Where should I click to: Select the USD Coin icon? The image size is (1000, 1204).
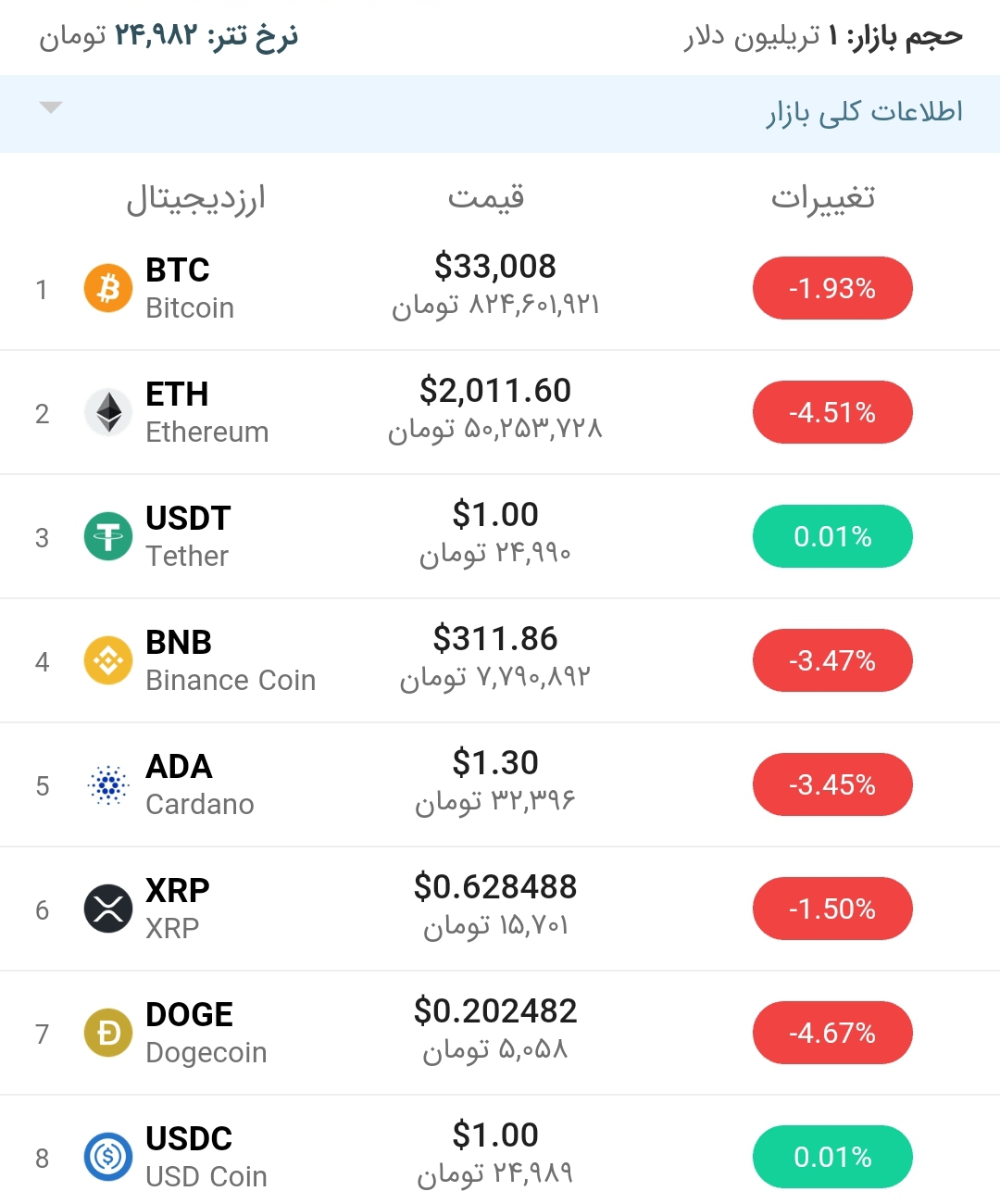click(x=107, y=1157)
